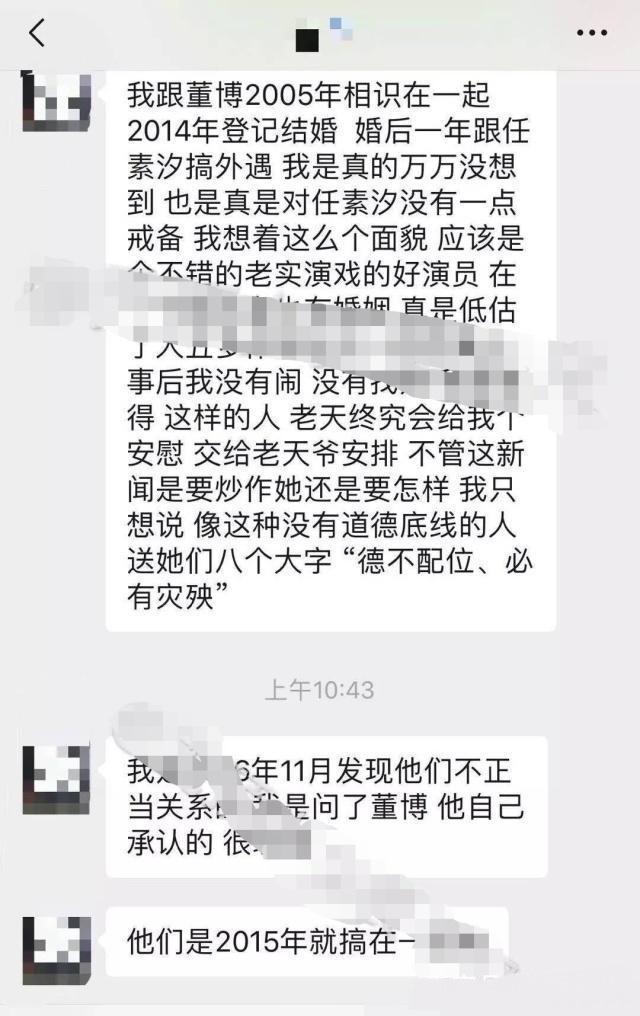Screen dimensions: 640x1016
Task: Open sender's avatar beside the first long message
Action: pyautogui.click(x=56, y=102)
